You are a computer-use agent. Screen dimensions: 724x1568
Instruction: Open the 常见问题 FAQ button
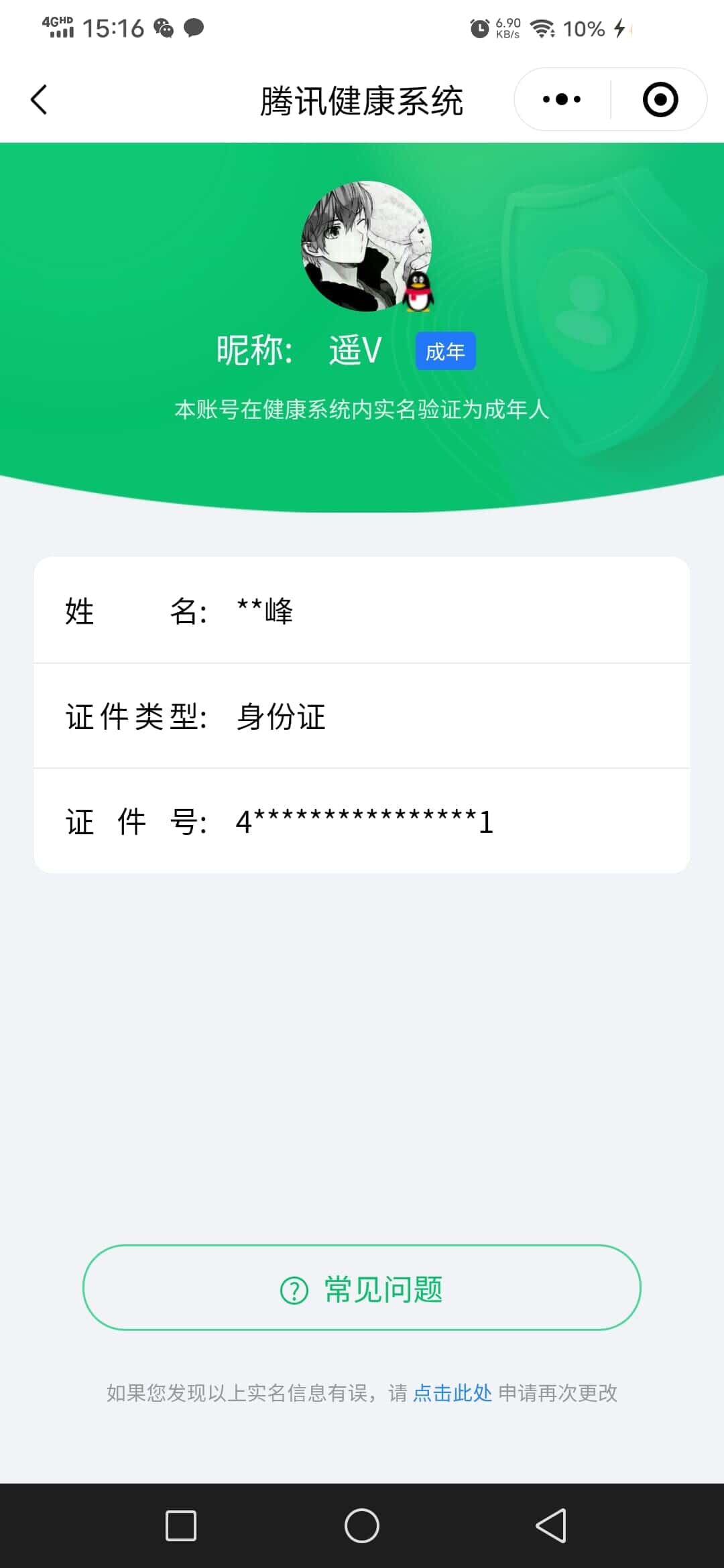point(362,1288)
